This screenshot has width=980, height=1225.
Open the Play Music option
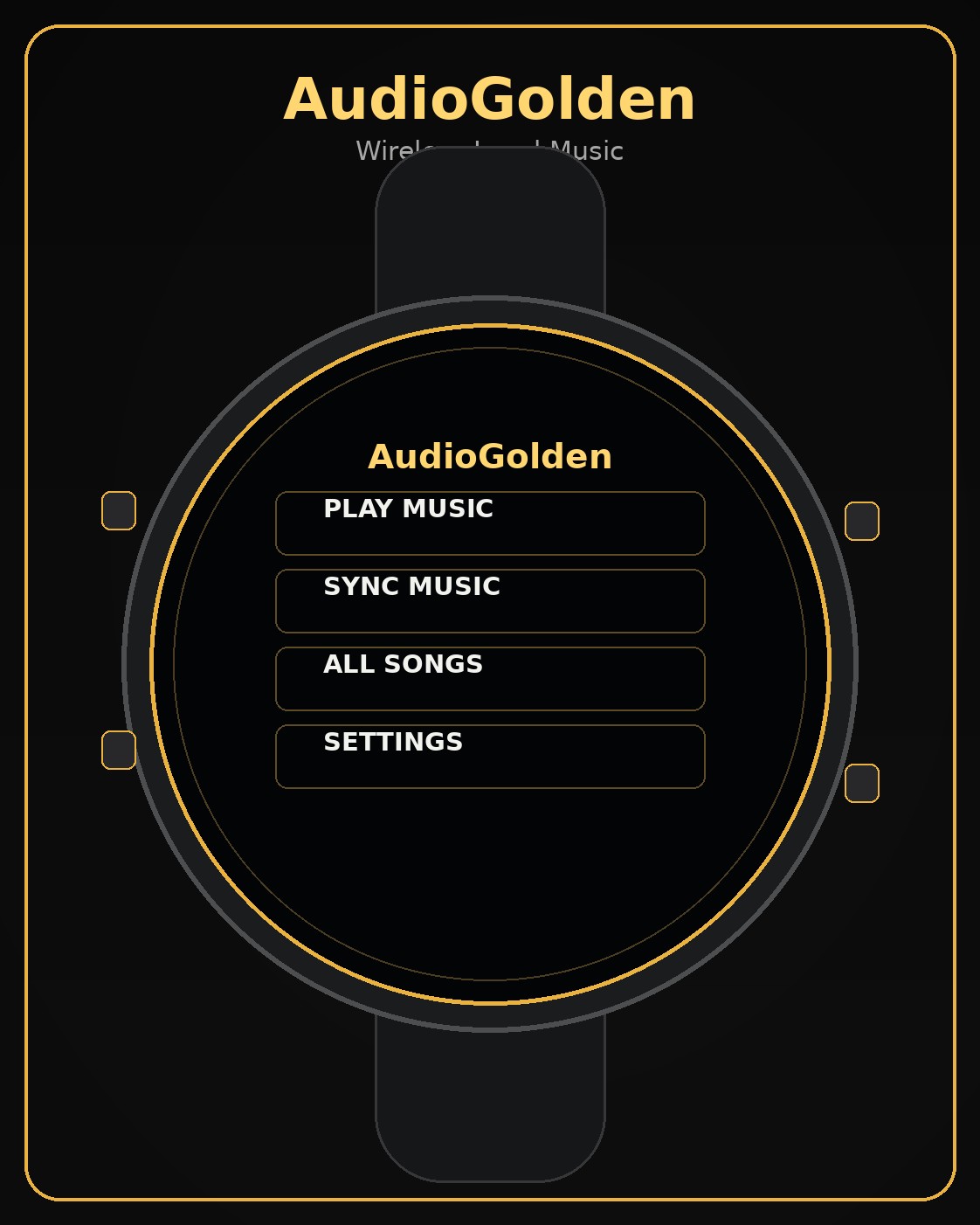(490, 523)
